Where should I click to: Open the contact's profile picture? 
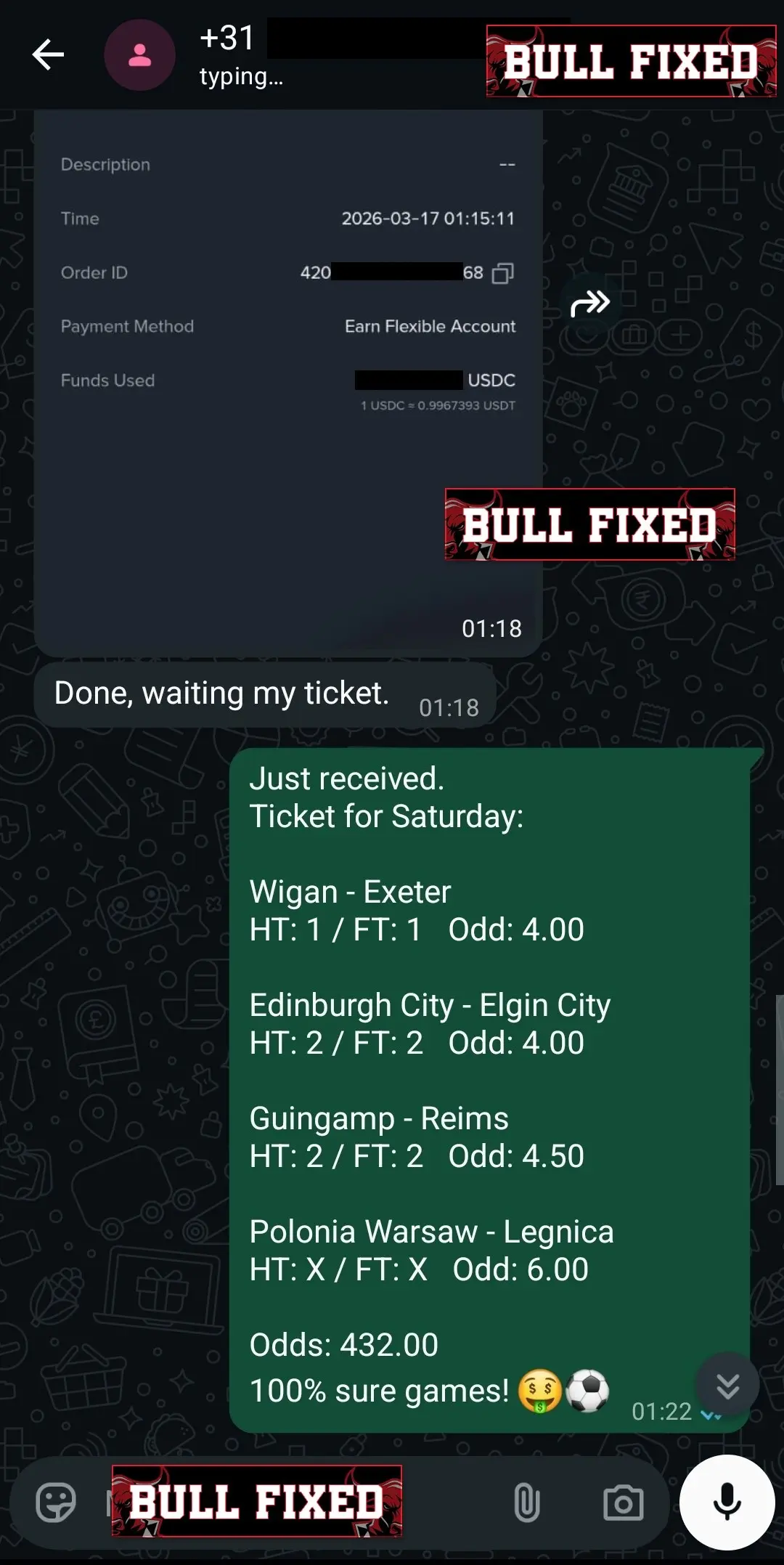(x=139, y=55)
